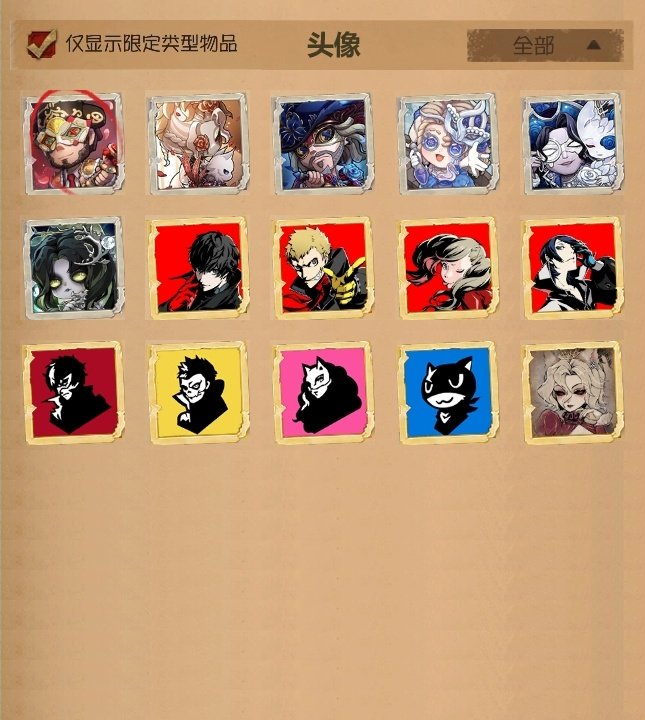645x720 pixels.
Task: Pick the blue-hat bearded man avatar
Action: (321, 143)
